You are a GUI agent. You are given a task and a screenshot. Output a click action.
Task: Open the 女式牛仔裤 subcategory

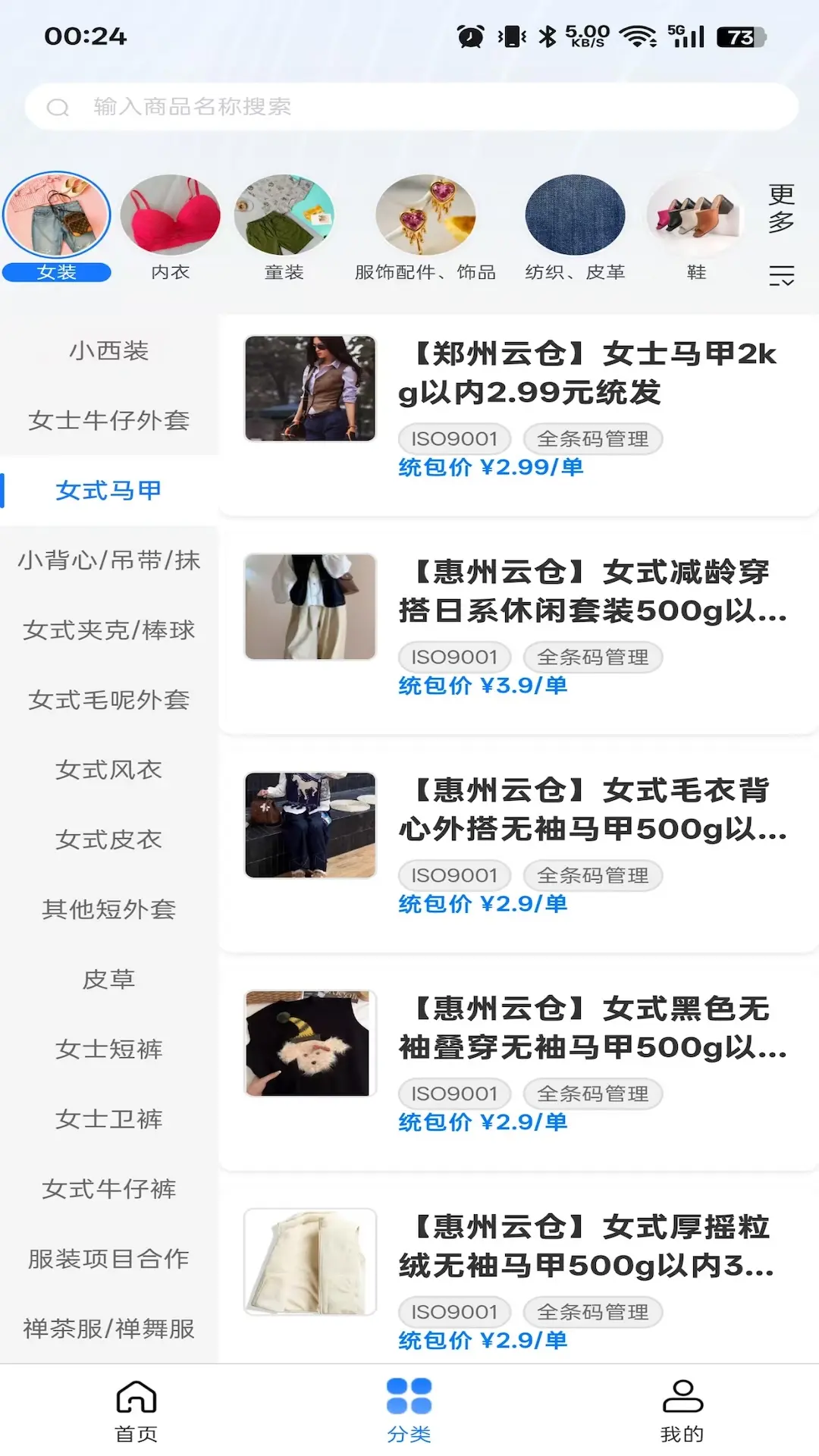tap(109, 1188)
